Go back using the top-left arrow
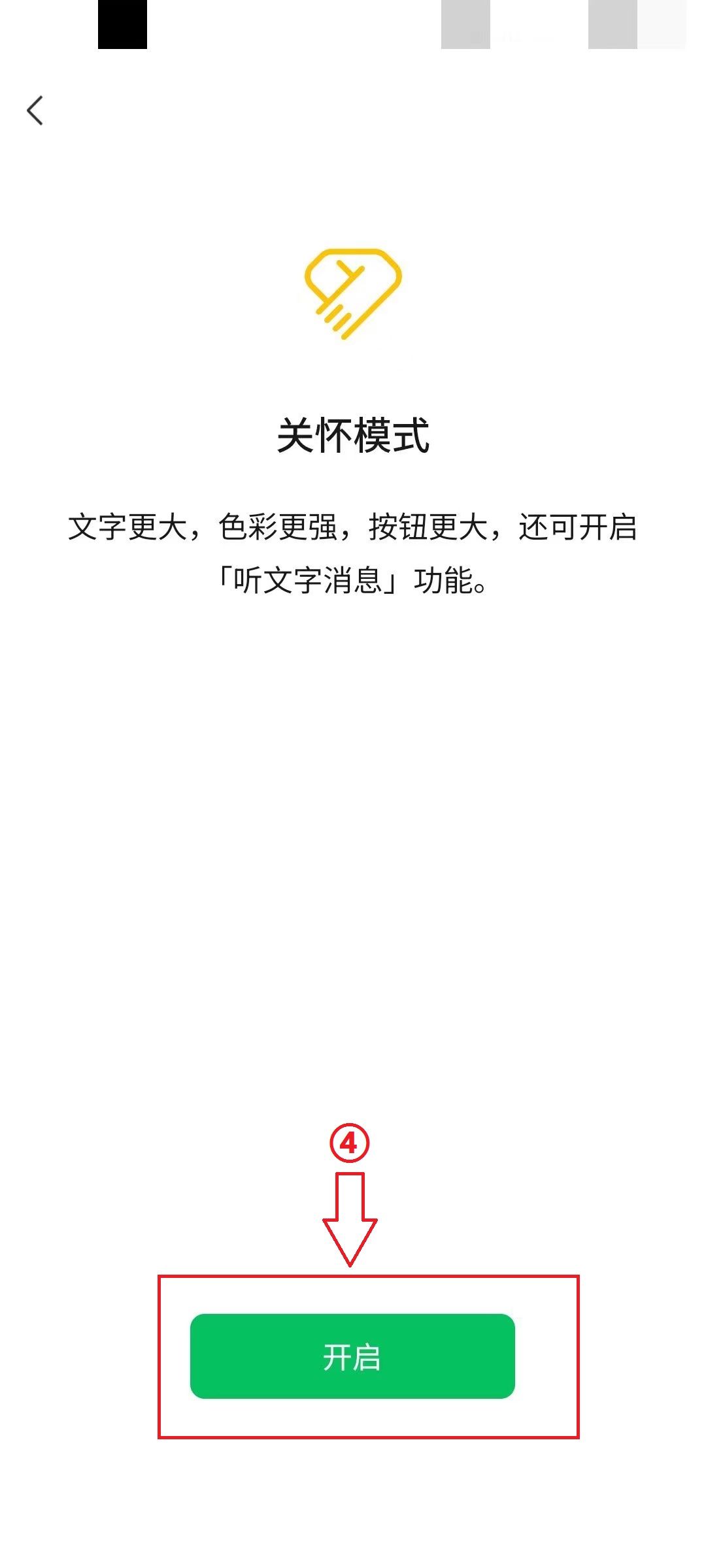The height and width of the screenshot is (1568, 706). 35,110
